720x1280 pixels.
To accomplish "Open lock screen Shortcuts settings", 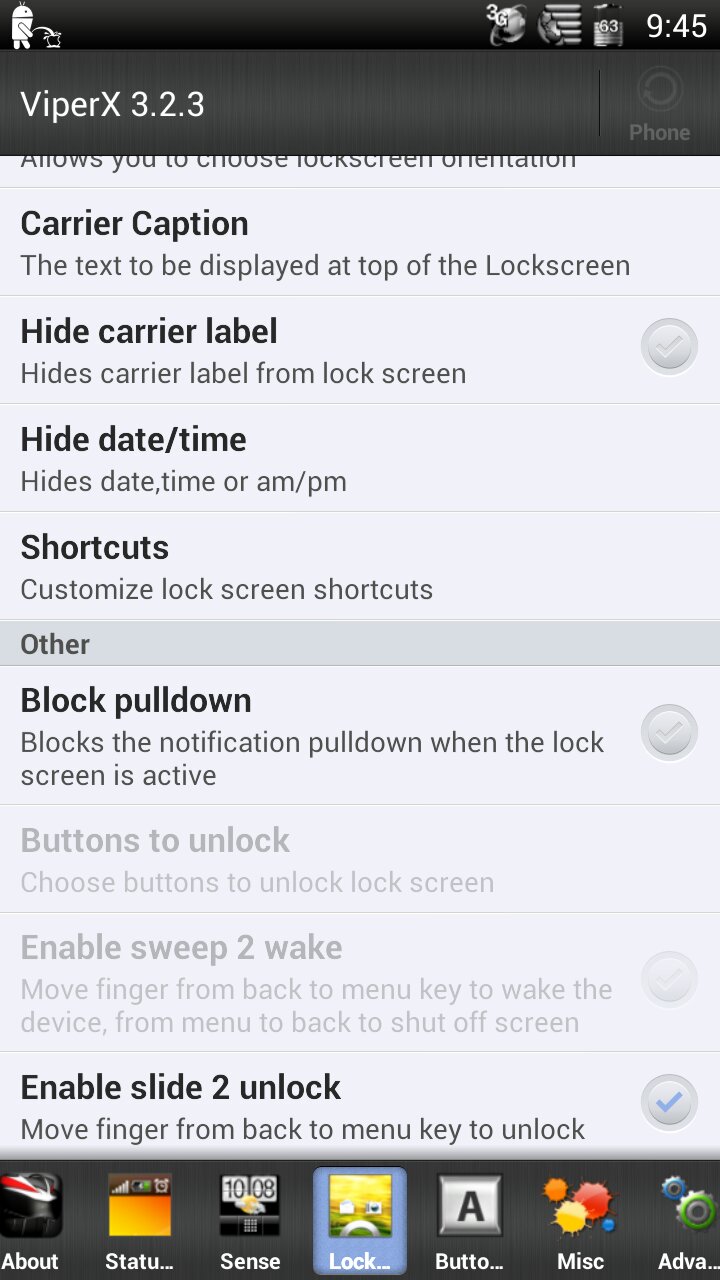I will click(360, 566).
